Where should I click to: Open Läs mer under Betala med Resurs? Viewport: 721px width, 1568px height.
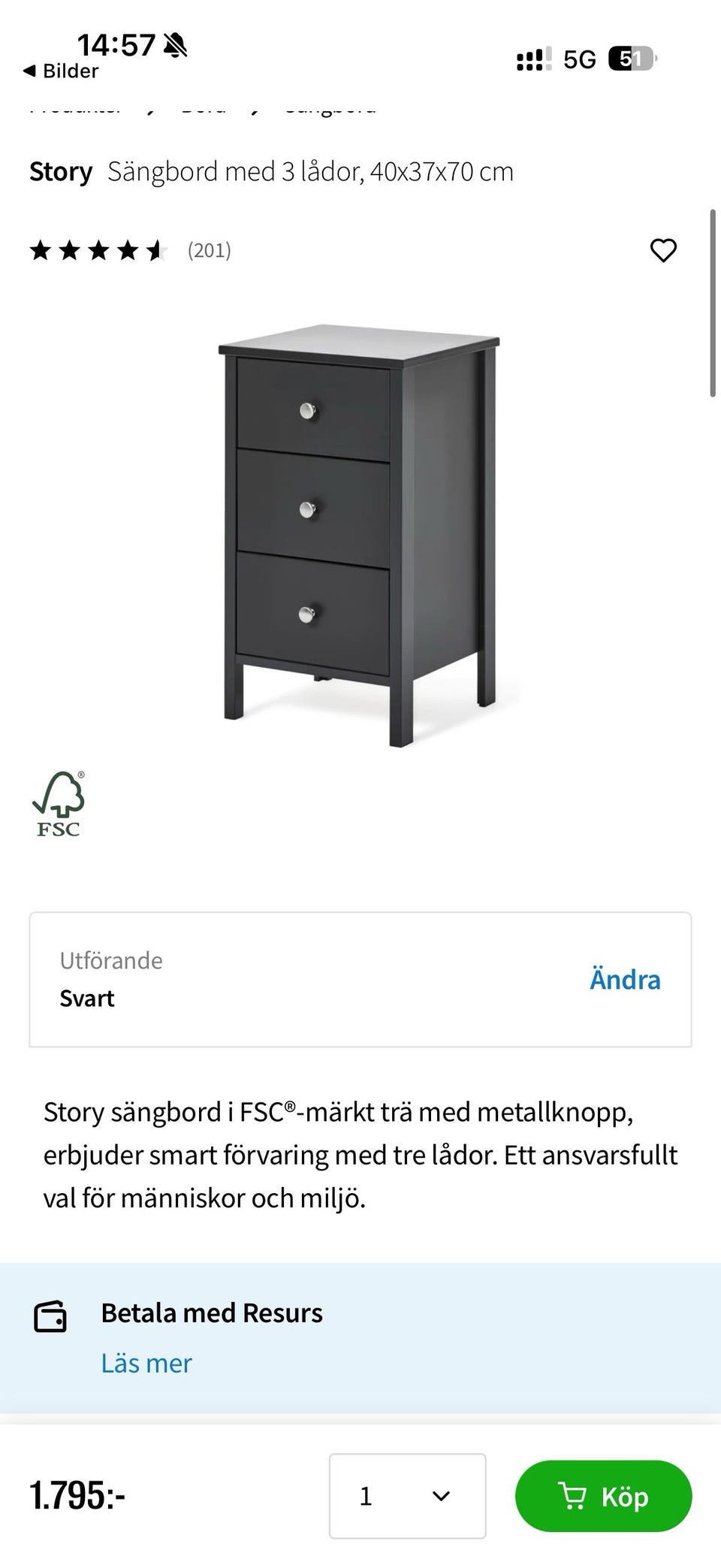[x=147, y=1362]
